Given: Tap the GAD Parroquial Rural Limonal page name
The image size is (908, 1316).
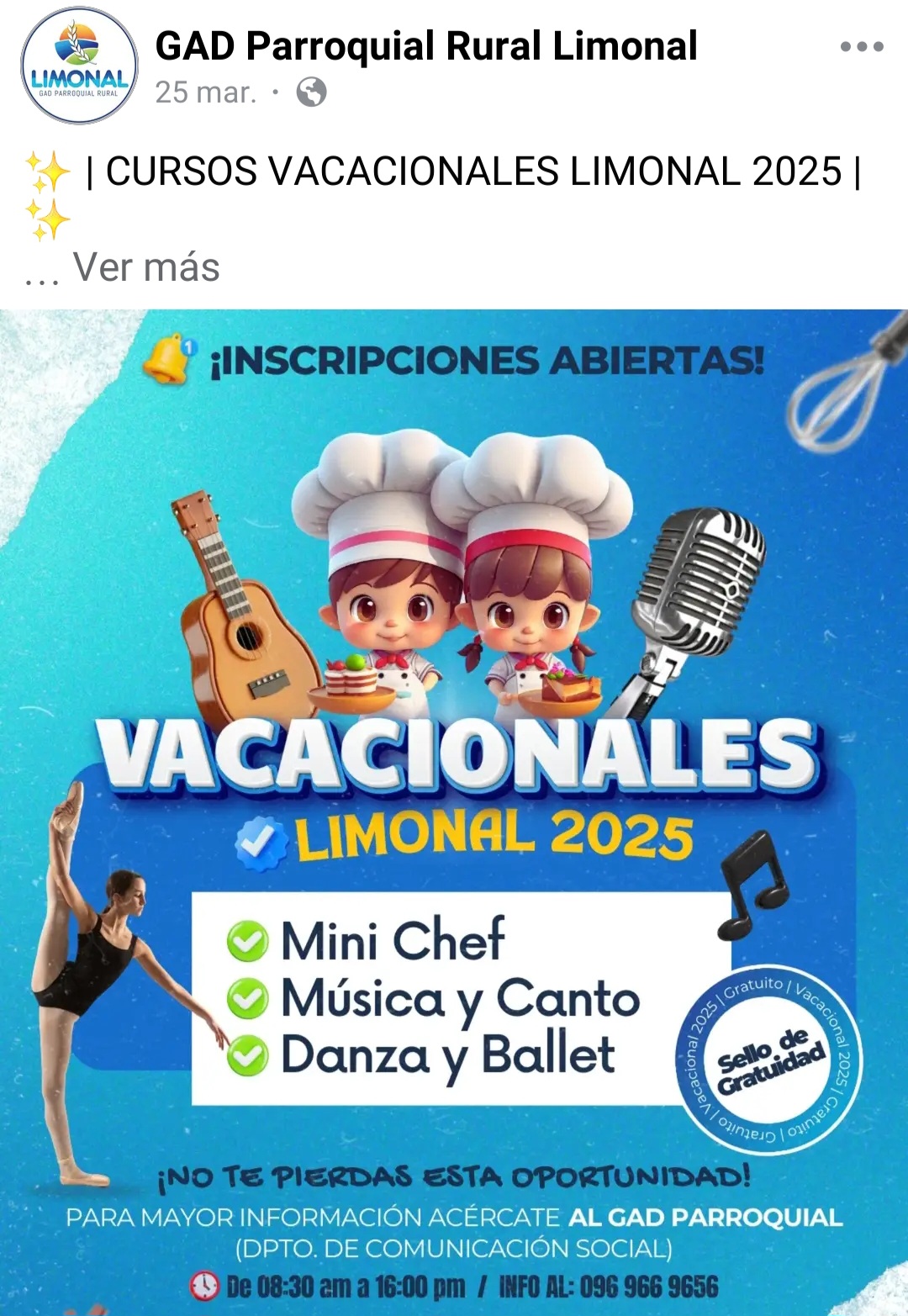Looking at the screenshot, I should tap(426, 46).
